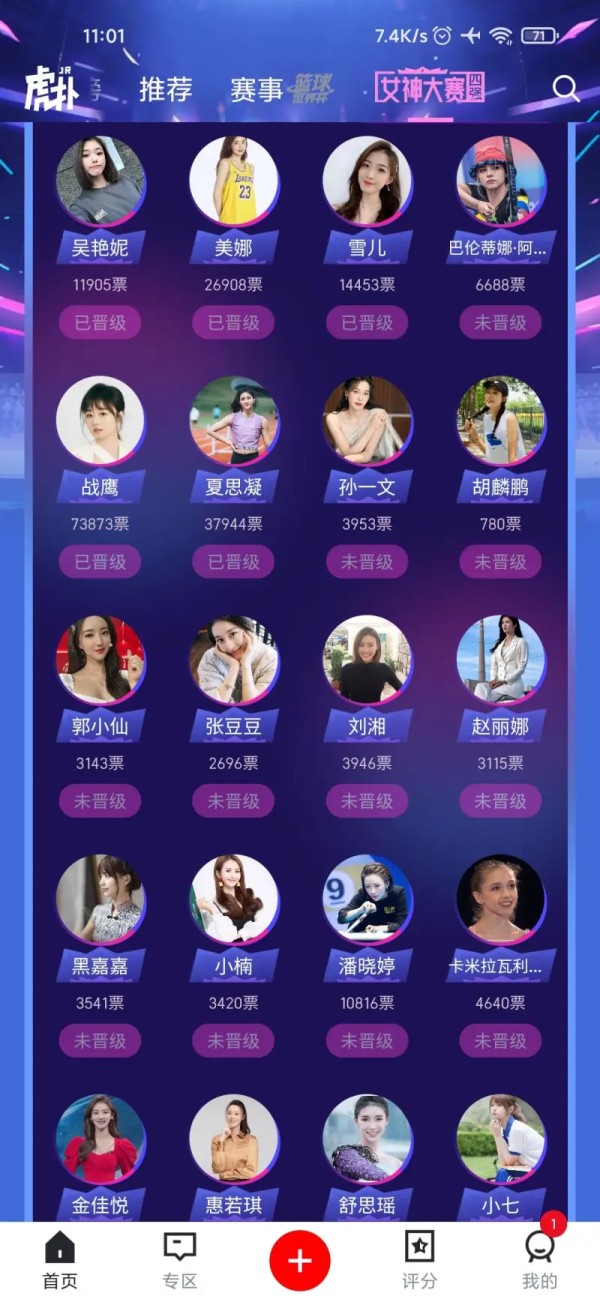Image resolution: width=600 pixels, height=1299 pixels.
Task: Tap the 未晋级 button under 胡麟鹏
Action: [500, 562]
